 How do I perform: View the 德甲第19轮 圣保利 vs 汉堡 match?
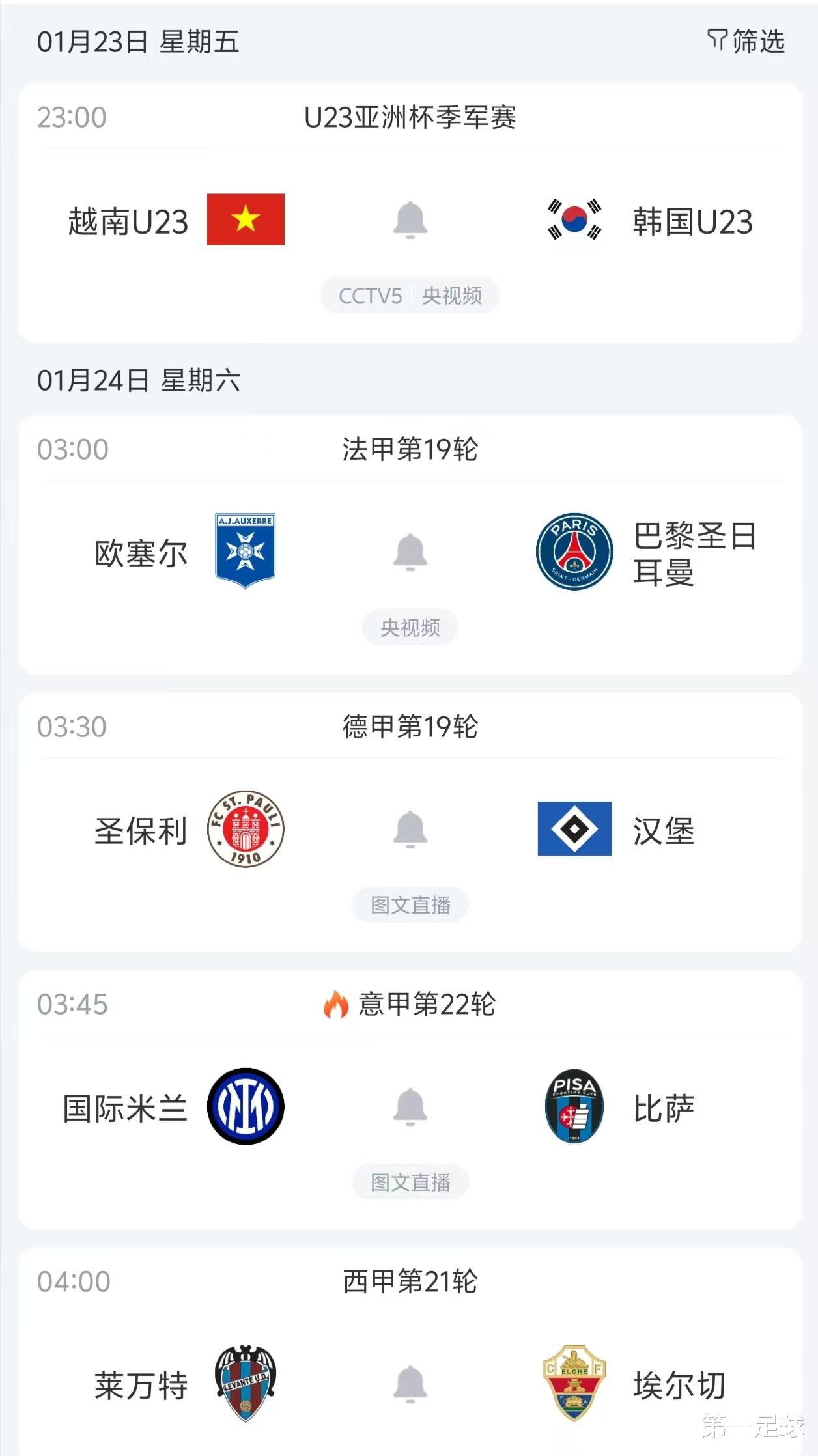(x=410, y=727)
